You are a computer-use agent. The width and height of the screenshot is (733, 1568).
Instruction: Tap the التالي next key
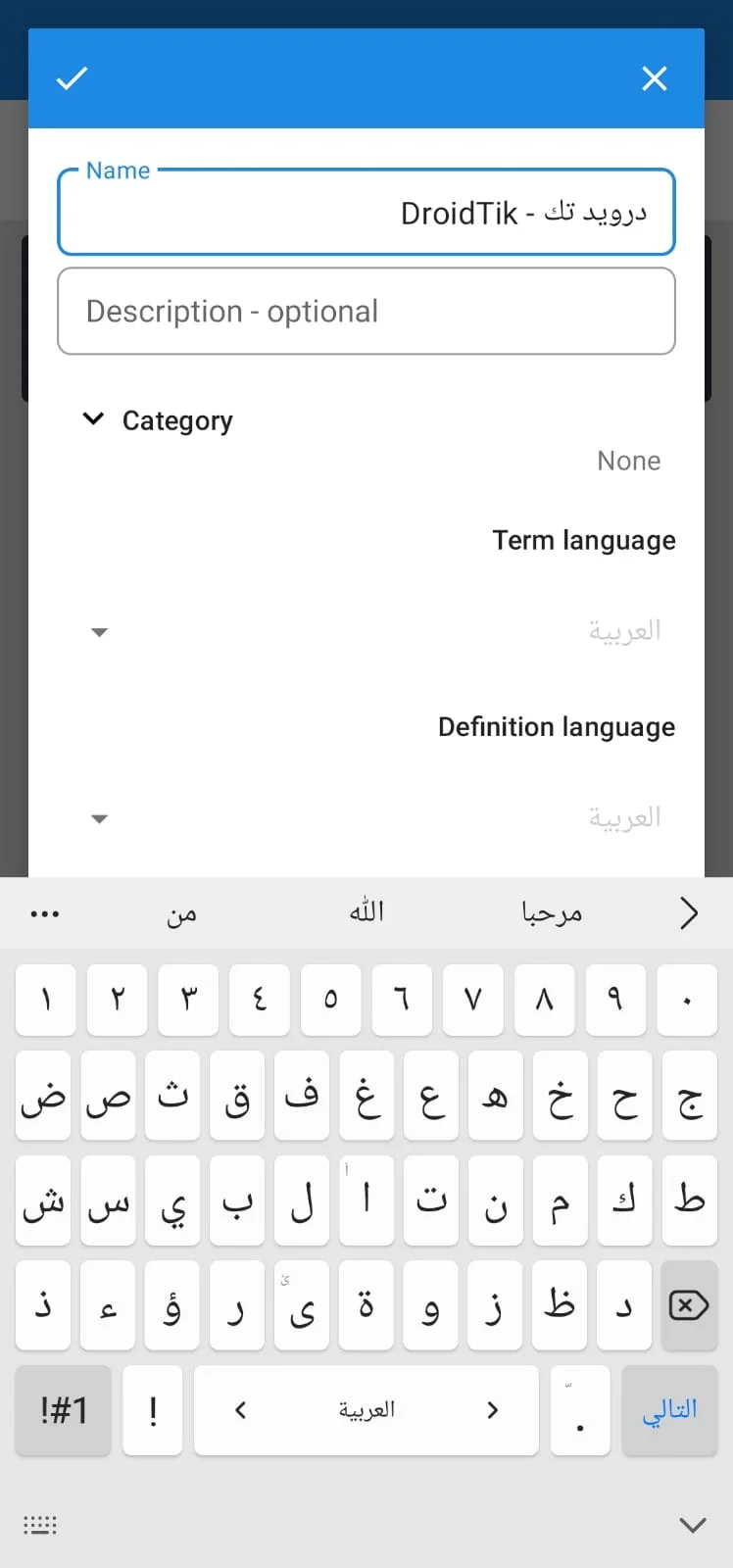(x=669, y=1410)
